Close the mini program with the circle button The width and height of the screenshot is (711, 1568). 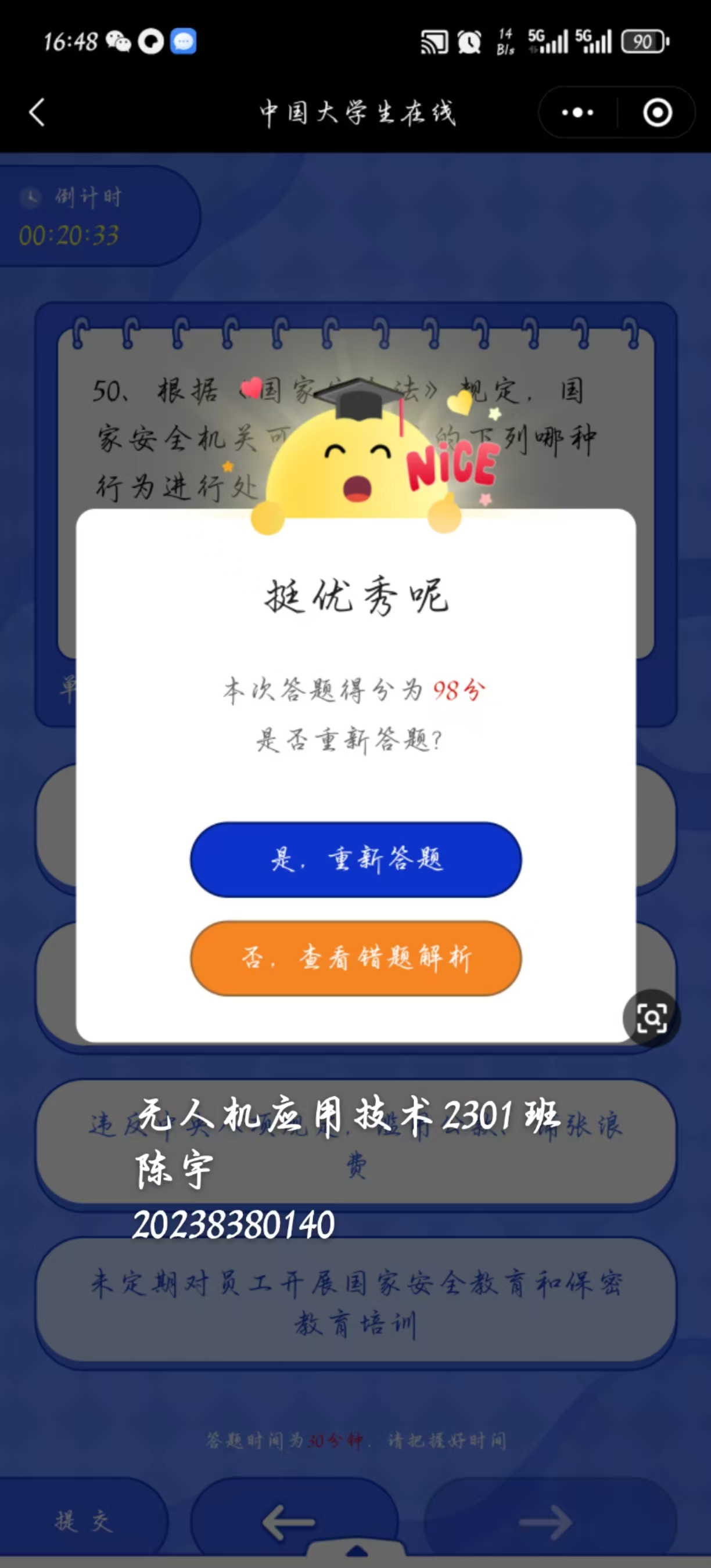tap(658, 113)
